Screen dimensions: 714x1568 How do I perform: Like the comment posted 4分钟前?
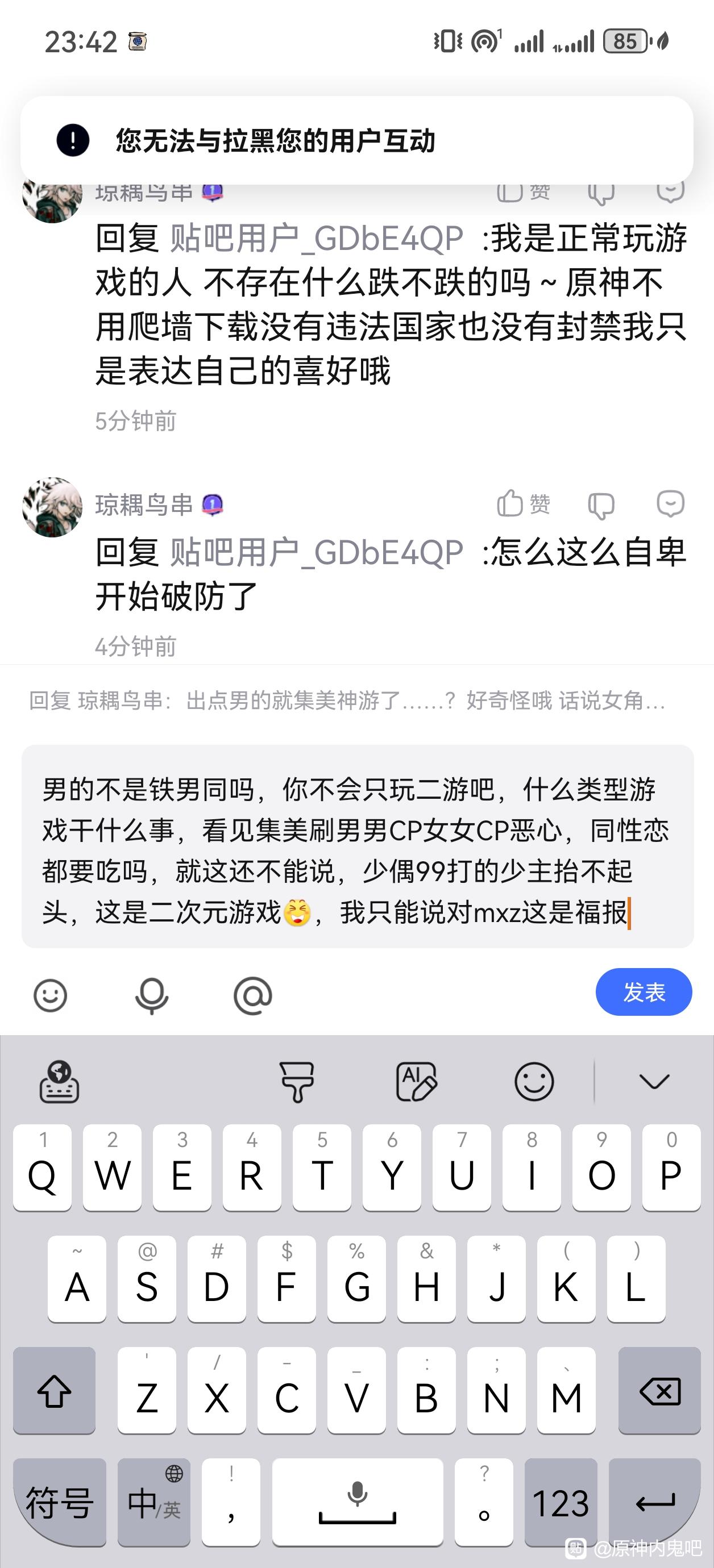[524, 504]
